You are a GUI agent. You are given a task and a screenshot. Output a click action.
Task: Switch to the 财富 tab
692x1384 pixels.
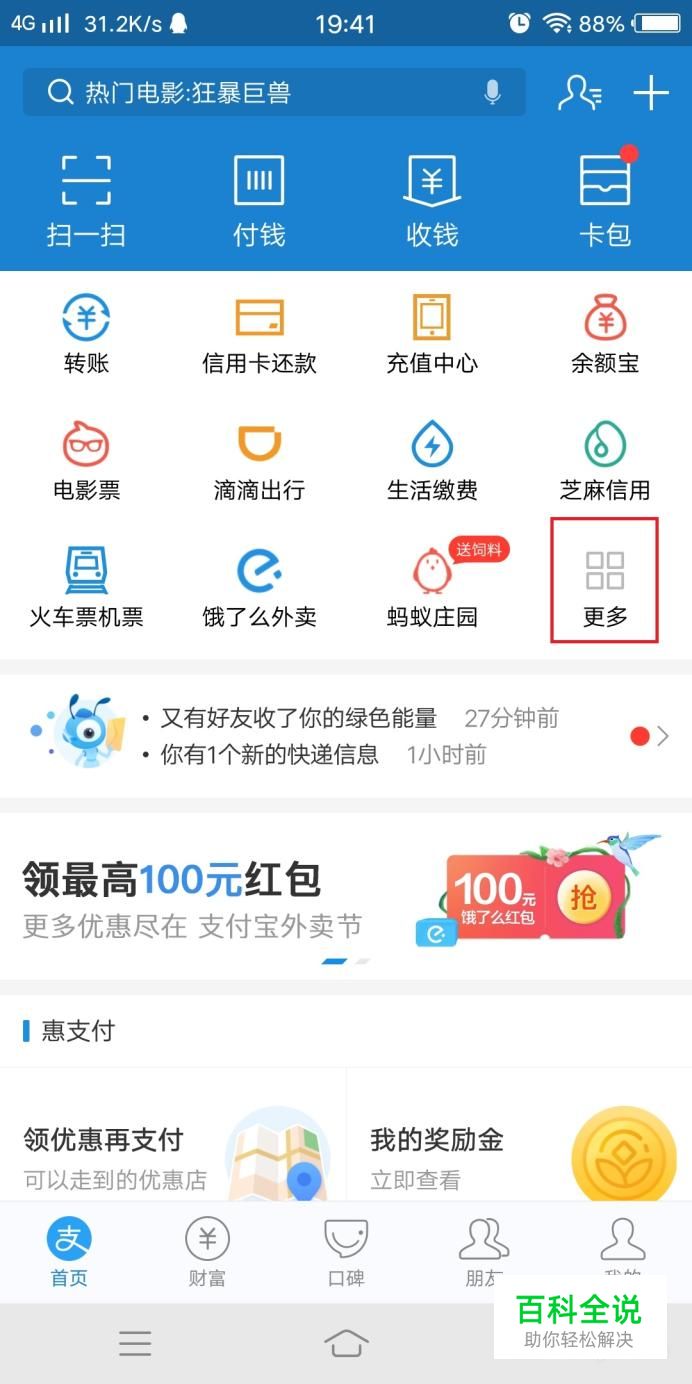click(x=207, y=1252)
